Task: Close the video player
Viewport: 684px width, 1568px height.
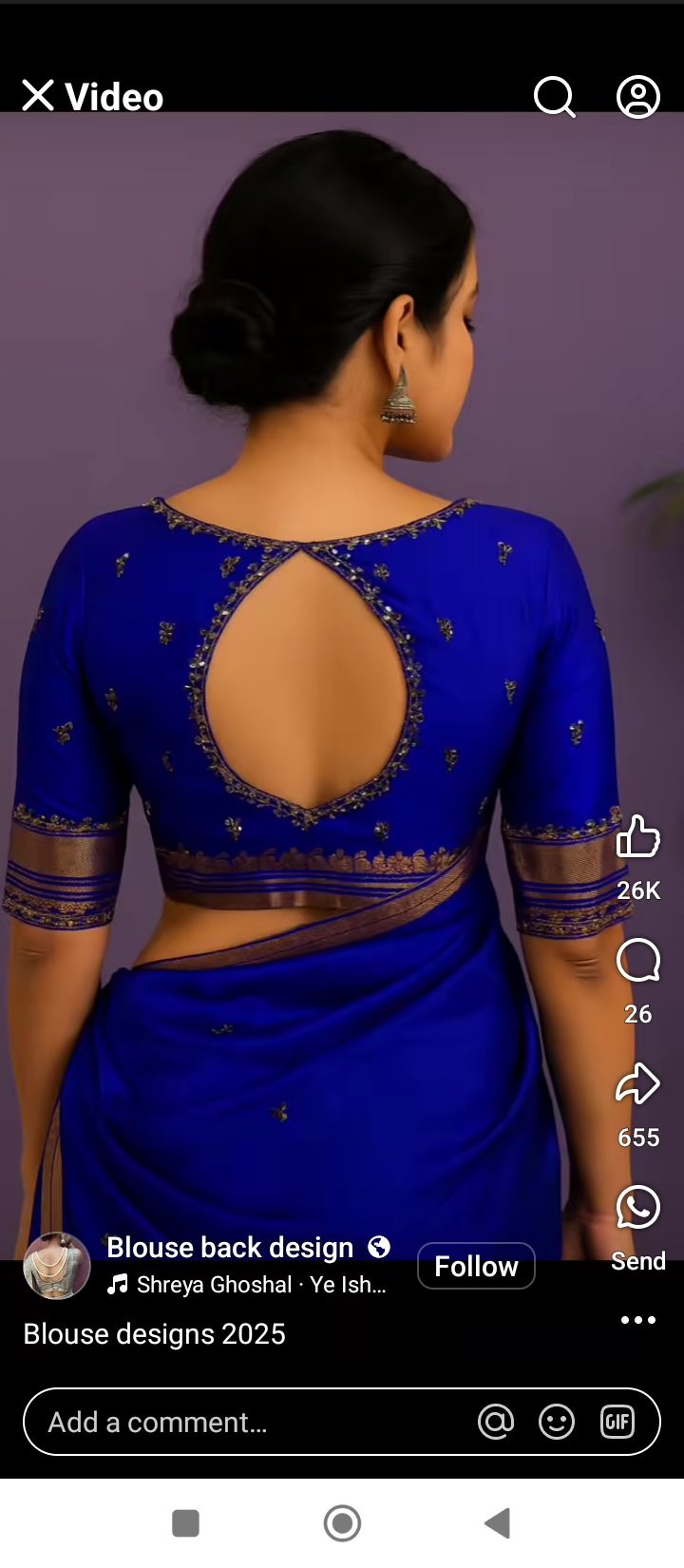Action: [38, 95]
